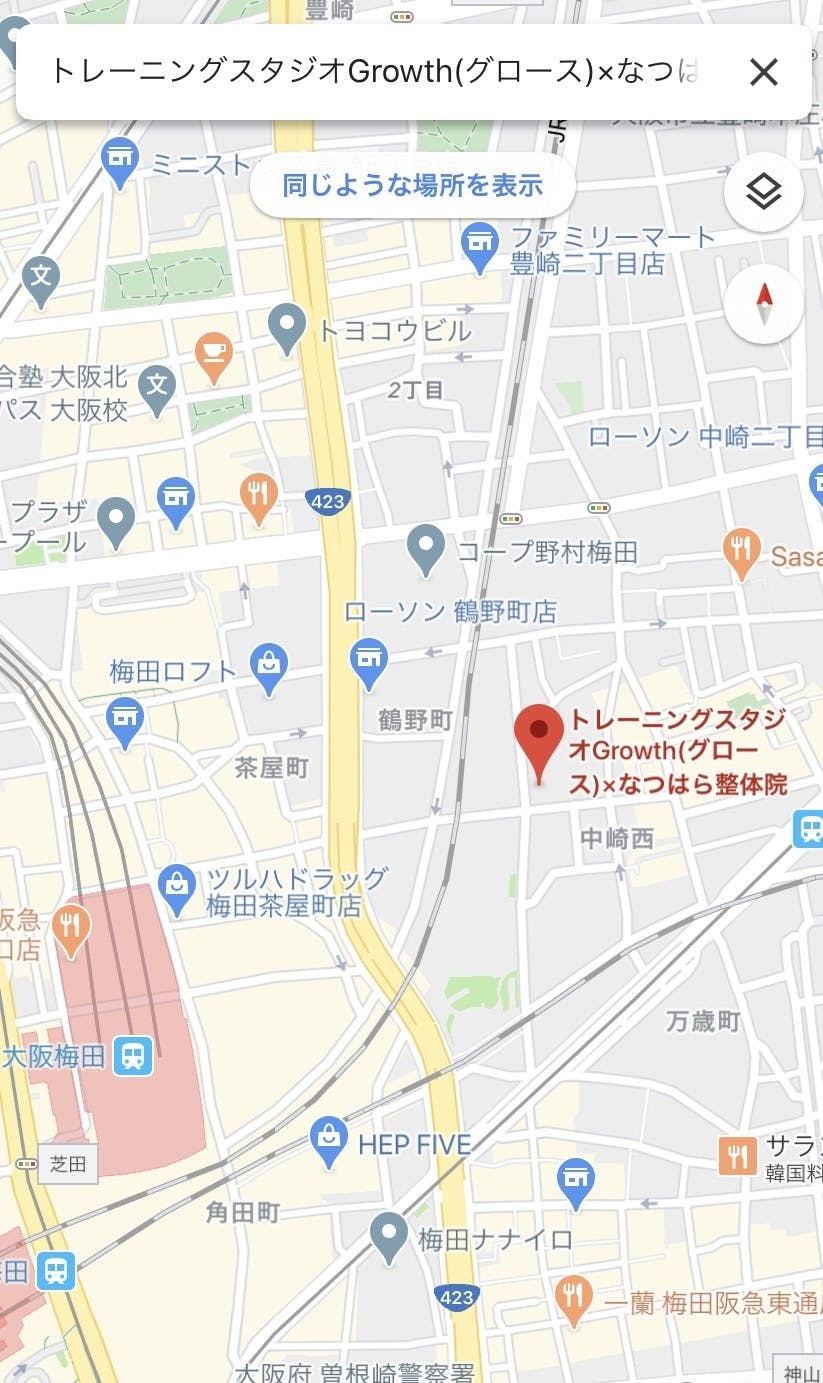
Task: Select the 梅田ナナイロ place marker
Action: [x=389, y=1238]
